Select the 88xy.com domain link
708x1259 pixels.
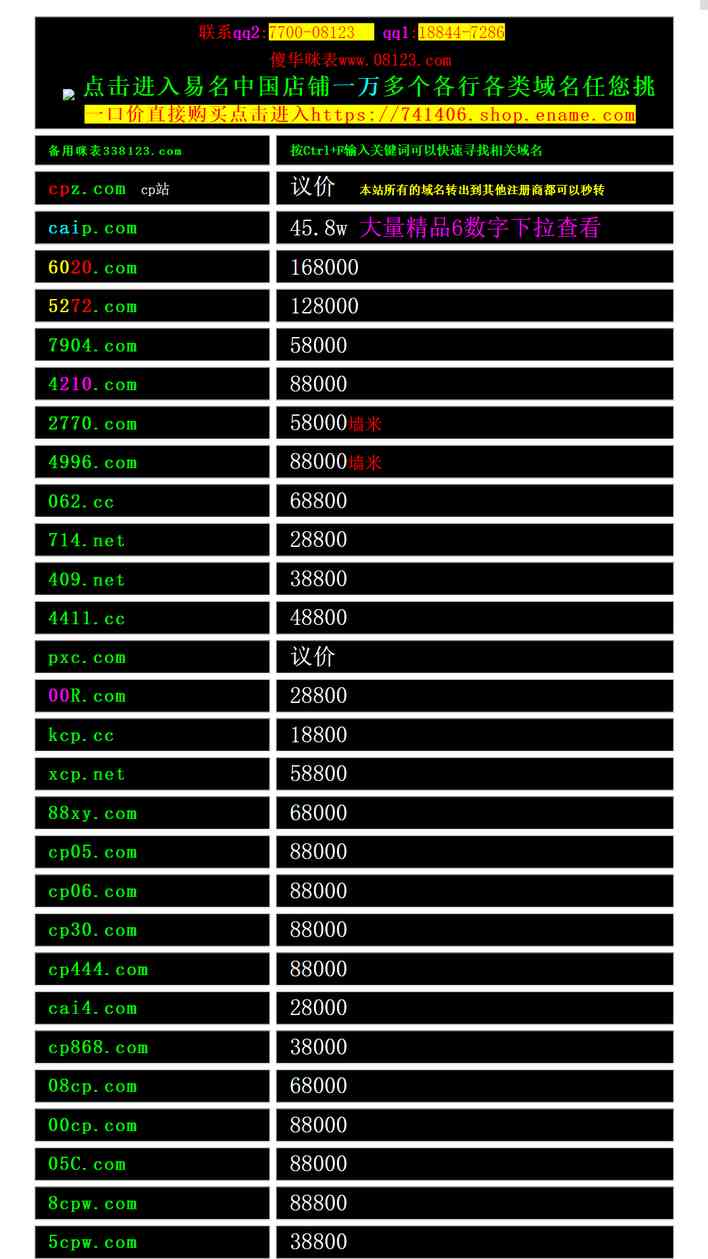(92, 813)
